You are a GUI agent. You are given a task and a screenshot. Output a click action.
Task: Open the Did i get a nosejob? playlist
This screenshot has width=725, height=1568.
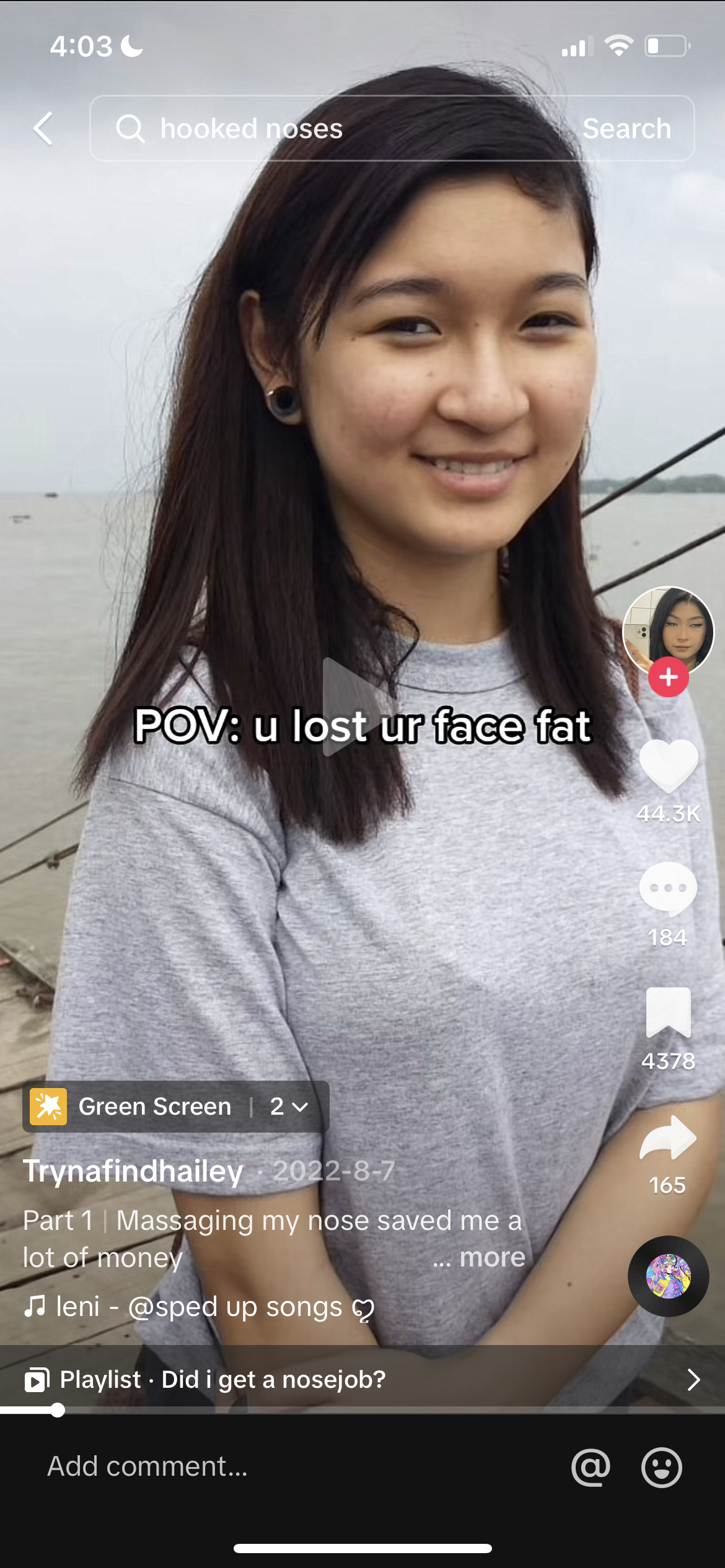click(362, 1379)
